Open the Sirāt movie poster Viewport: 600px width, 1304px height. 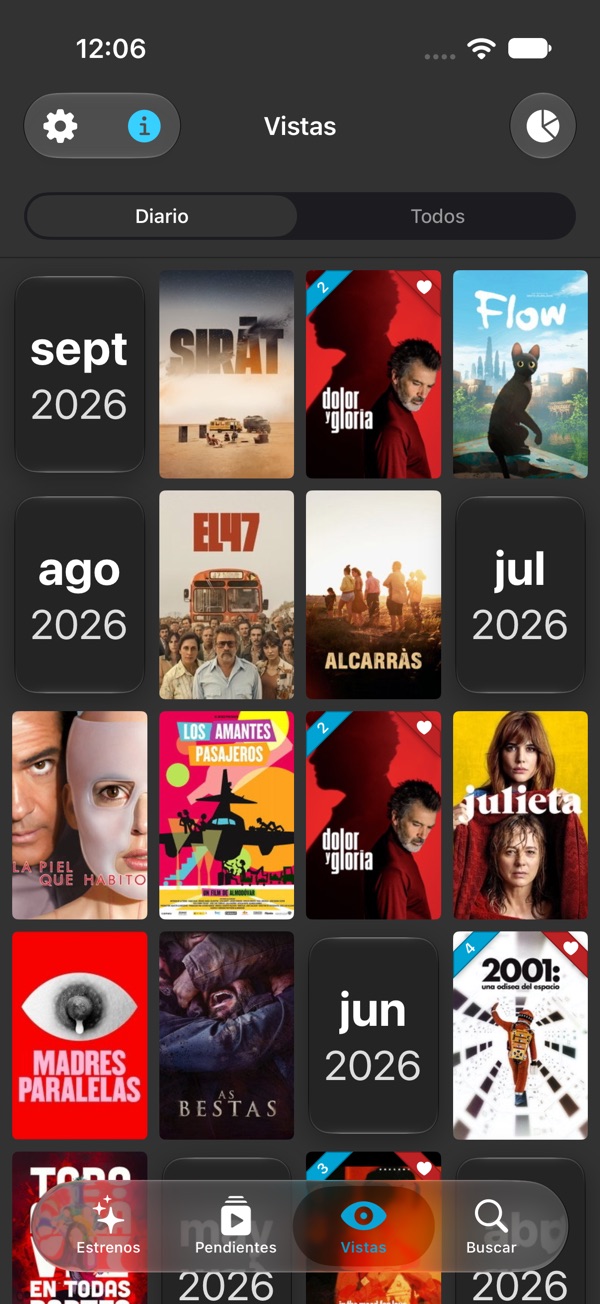227,374
